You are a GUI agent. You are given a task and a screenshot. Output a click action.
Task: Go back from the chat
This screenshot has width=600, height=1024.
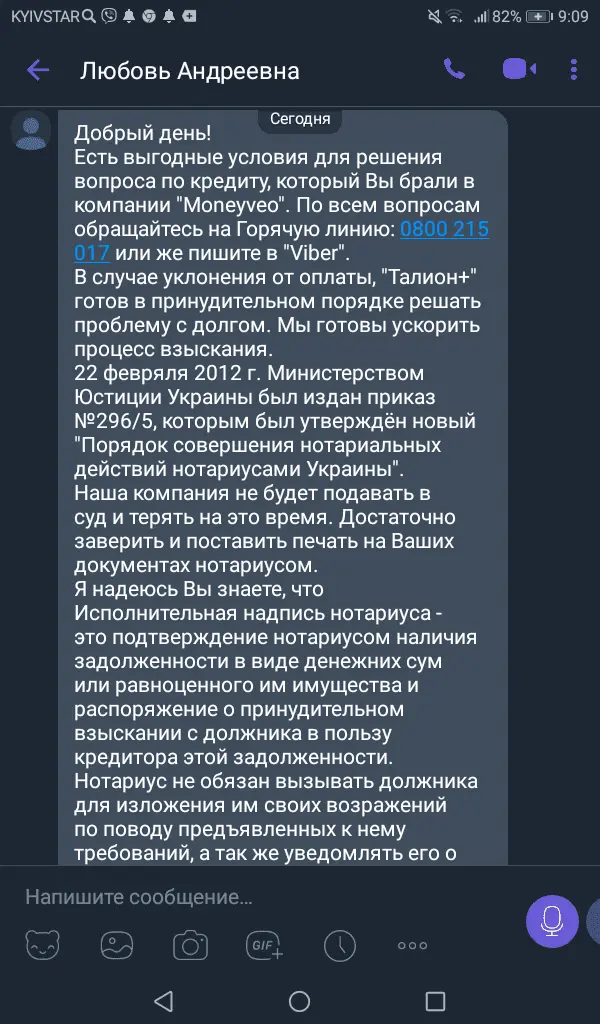click(x=38, y=70)
